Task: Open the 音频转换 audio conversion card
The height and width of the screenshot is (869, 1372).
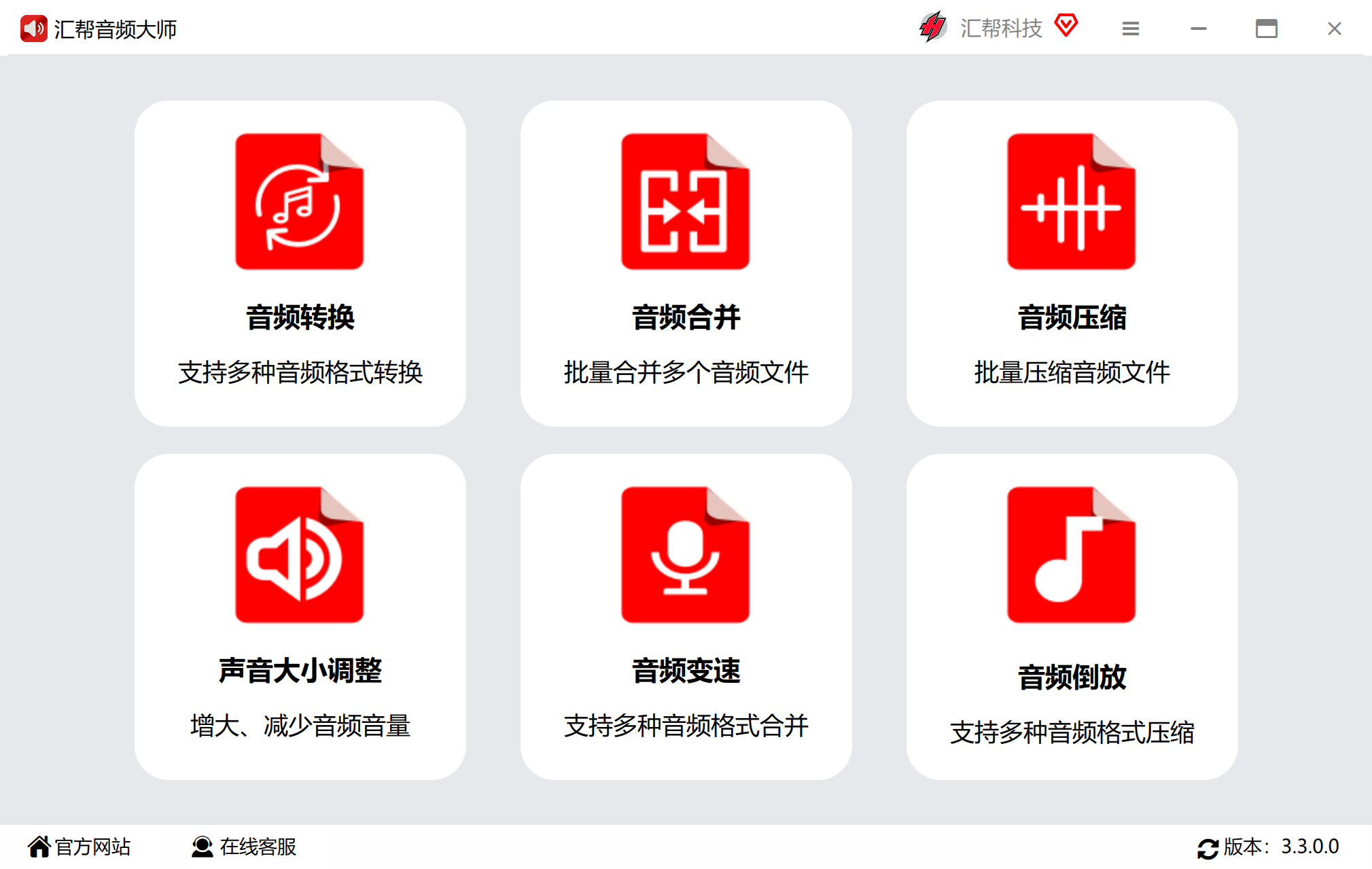Action: (300, 263)
